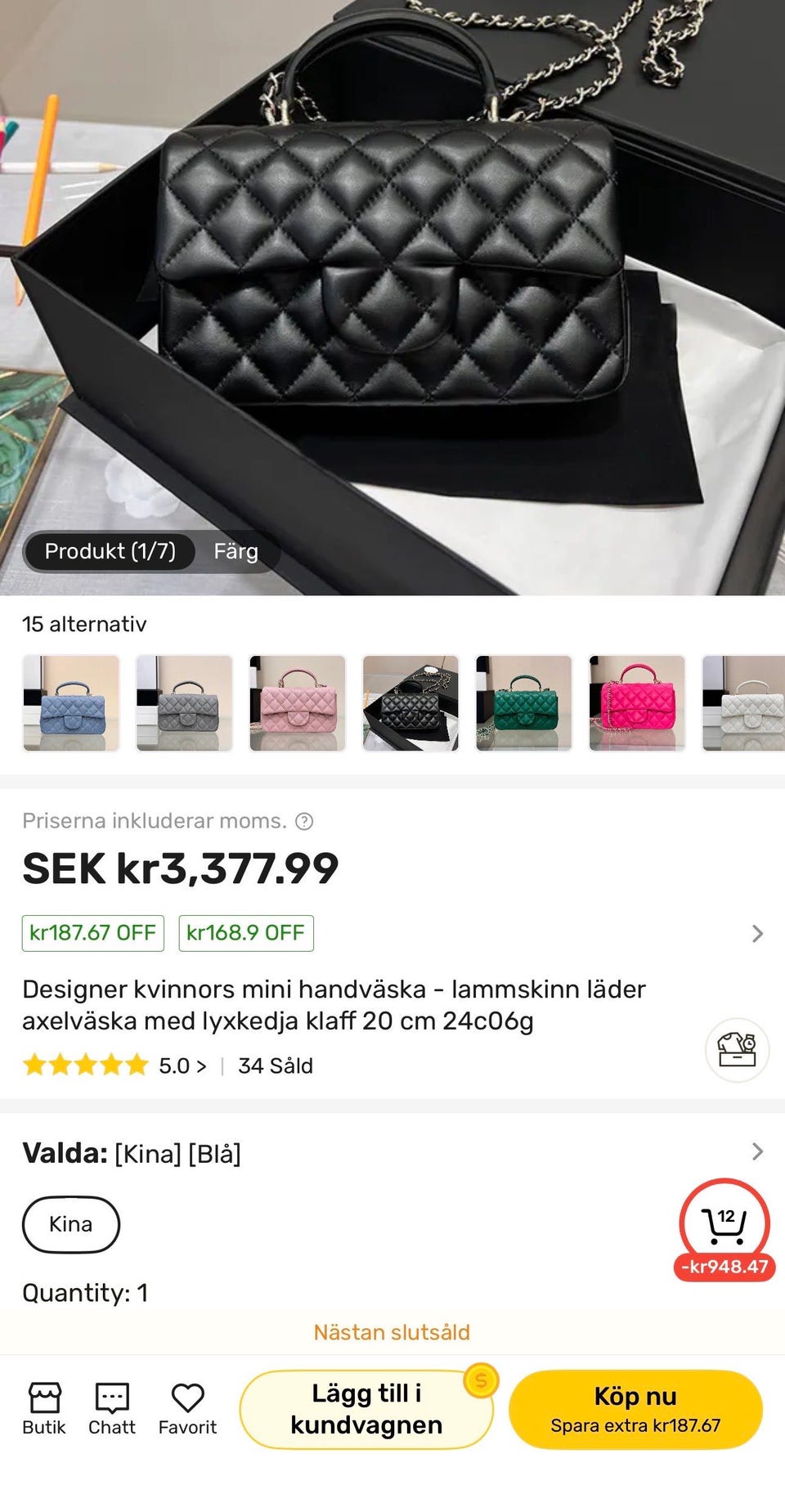Expand the Valda selection chevron
785x1512 pixels.
pos(756,1153)
